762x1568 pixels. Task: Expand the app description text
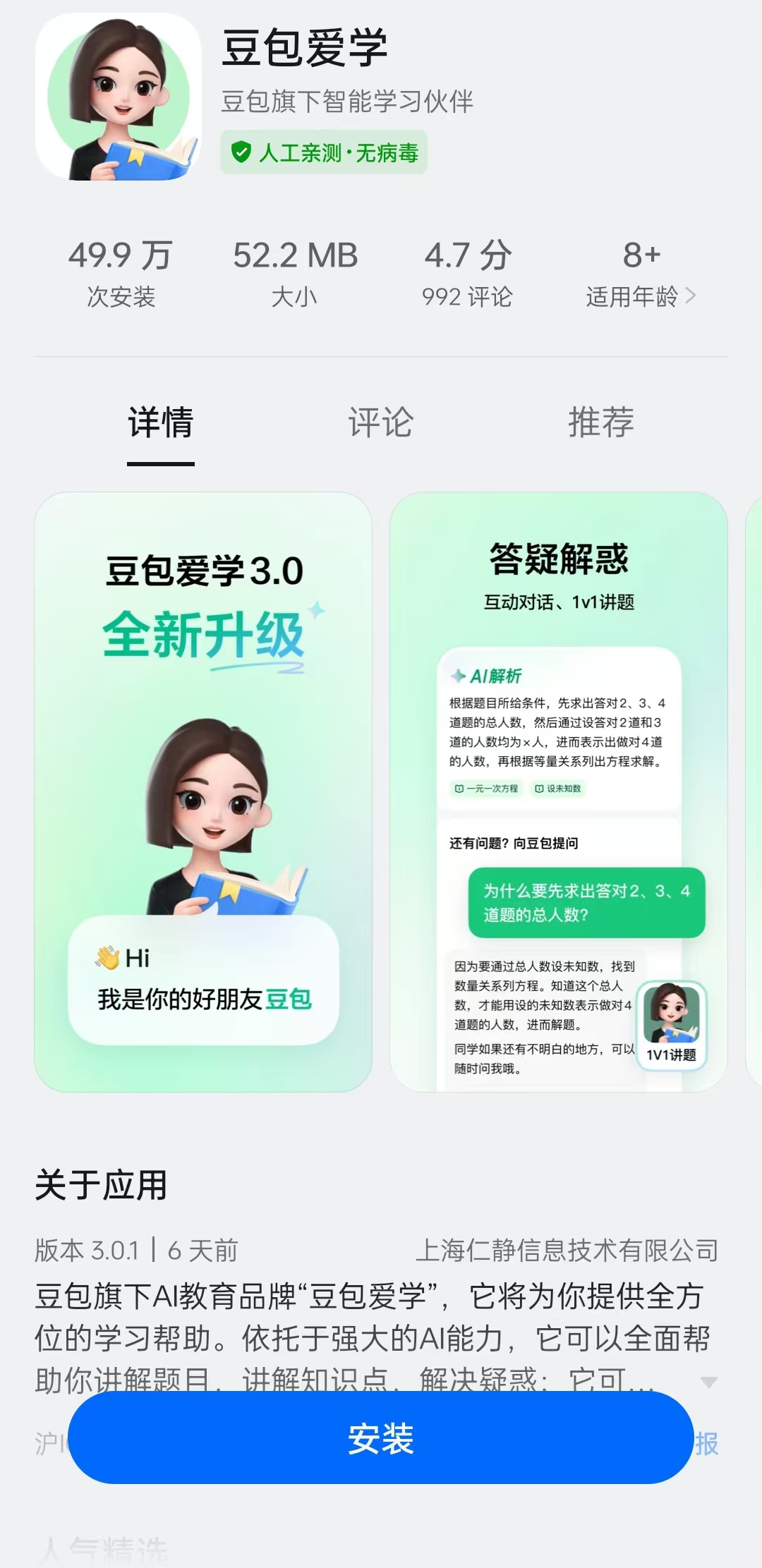coord(708,1381)
